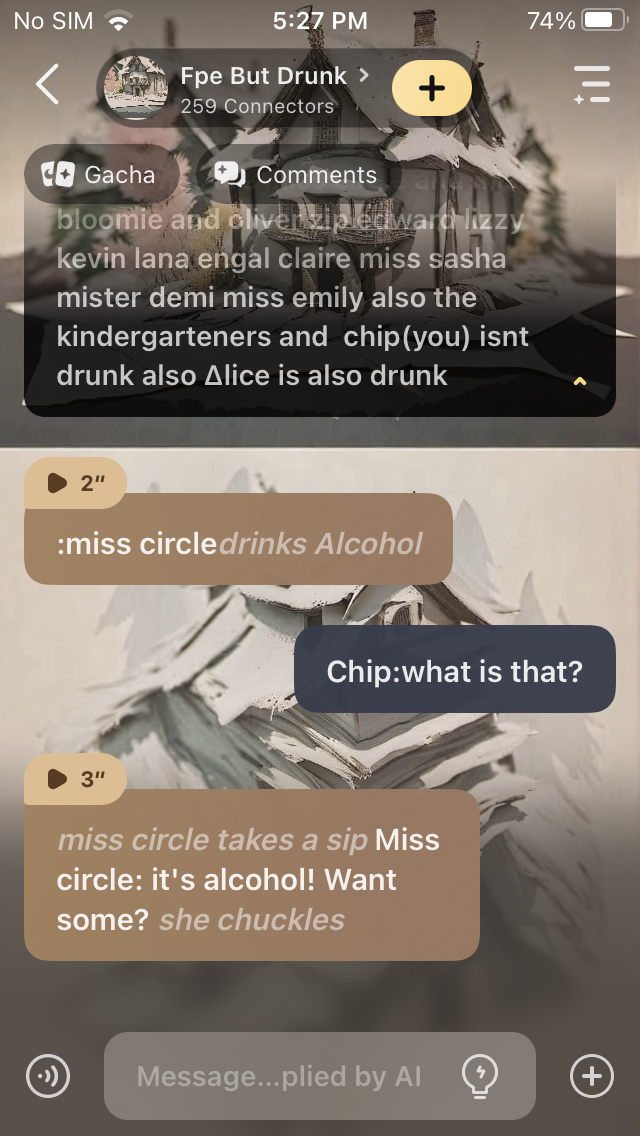Open the chat options menu icon

pos(592,86)
